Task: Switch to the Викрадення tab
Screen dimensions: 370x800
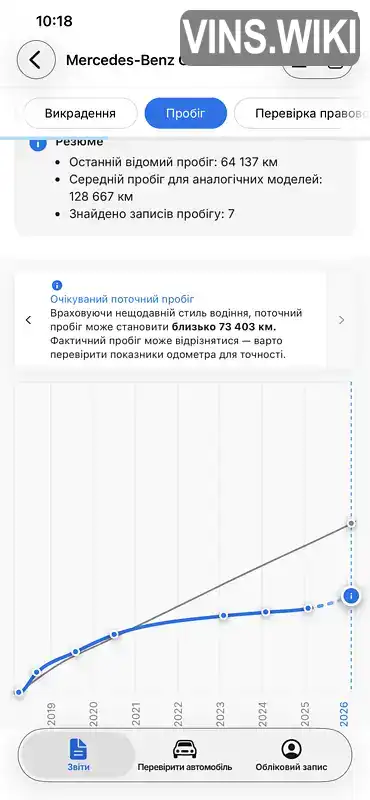Action: point(80,113)
